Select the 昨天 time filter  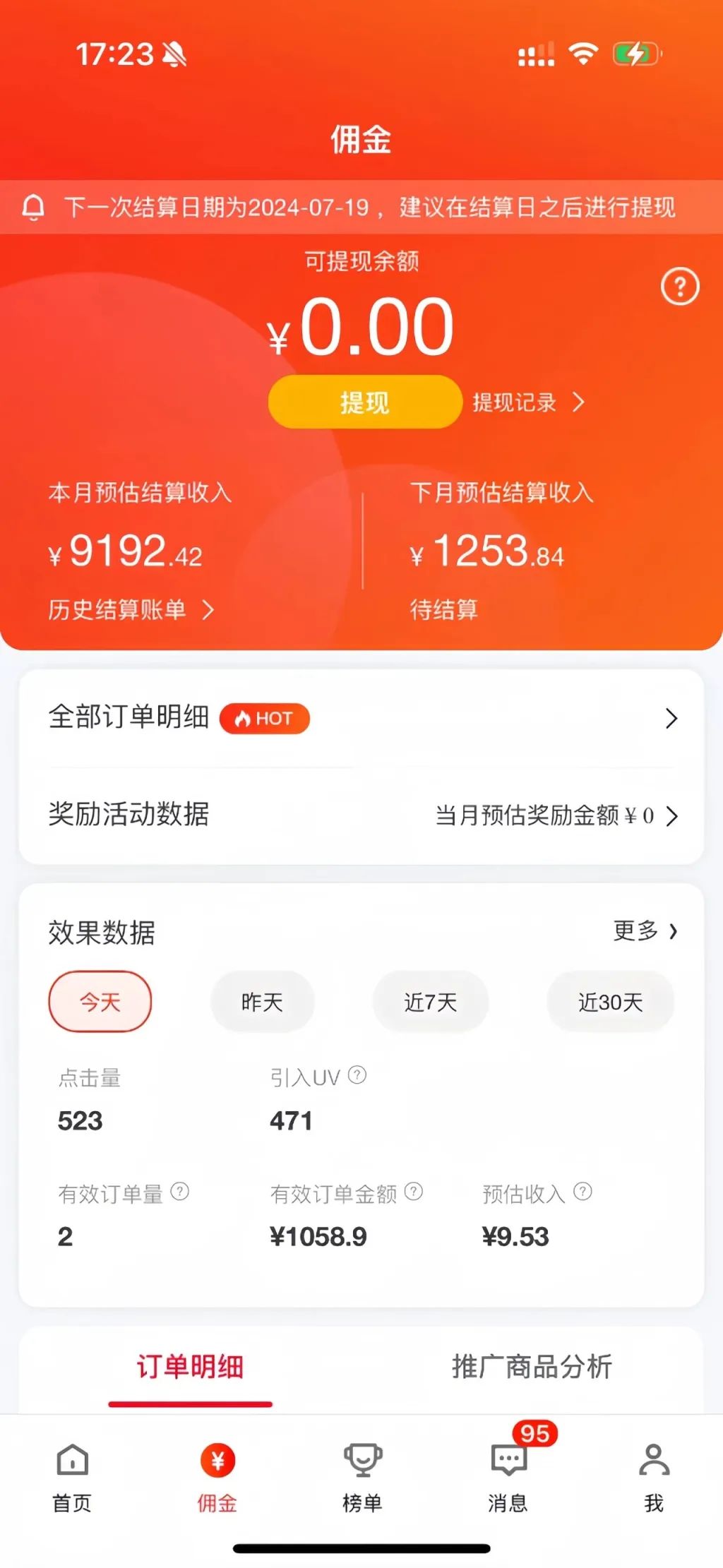pyautogui.click(x=263, y=1002)
